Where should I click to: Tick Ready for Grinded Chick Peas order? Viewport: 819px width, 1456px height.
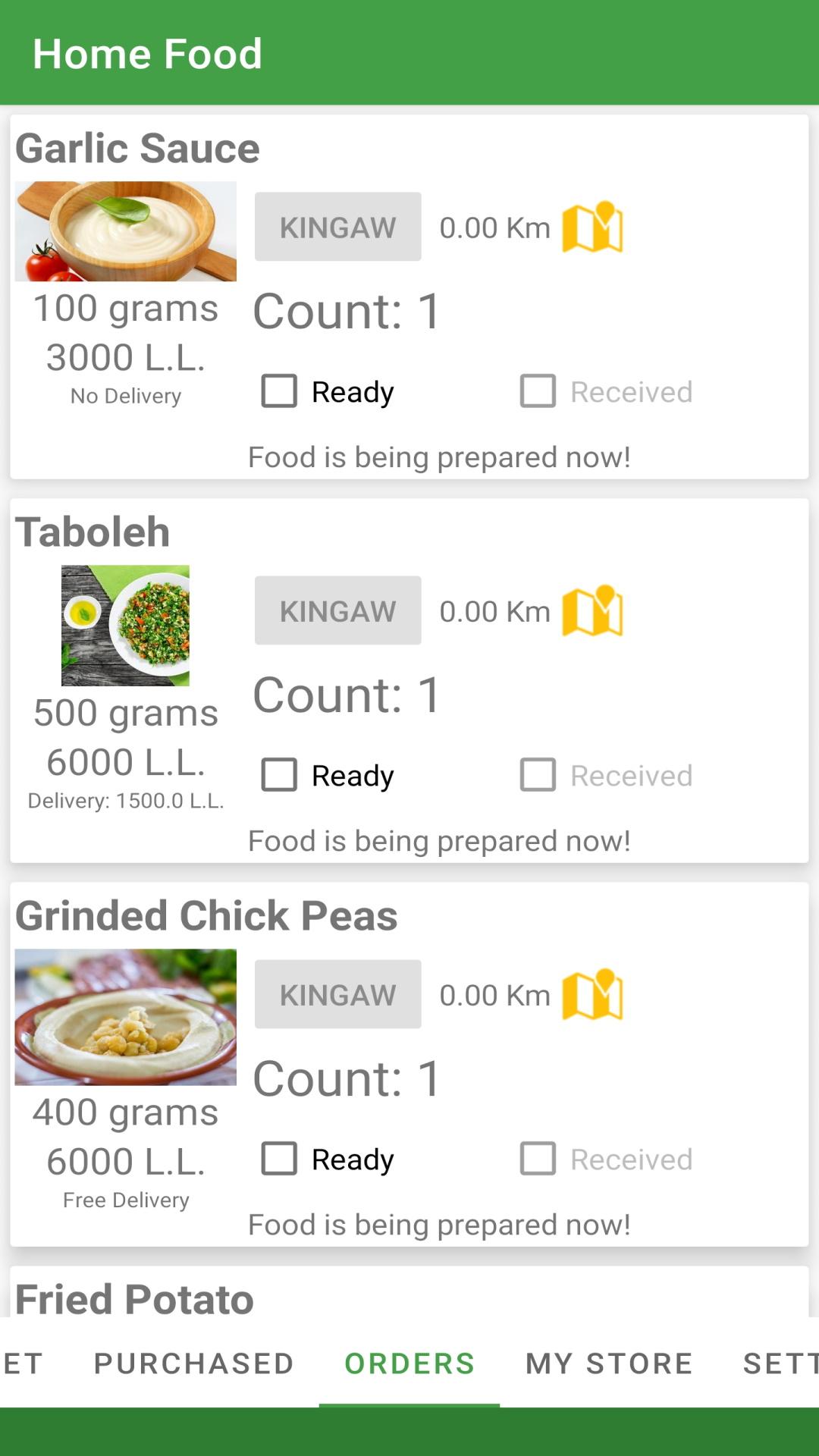[328, 1159]
